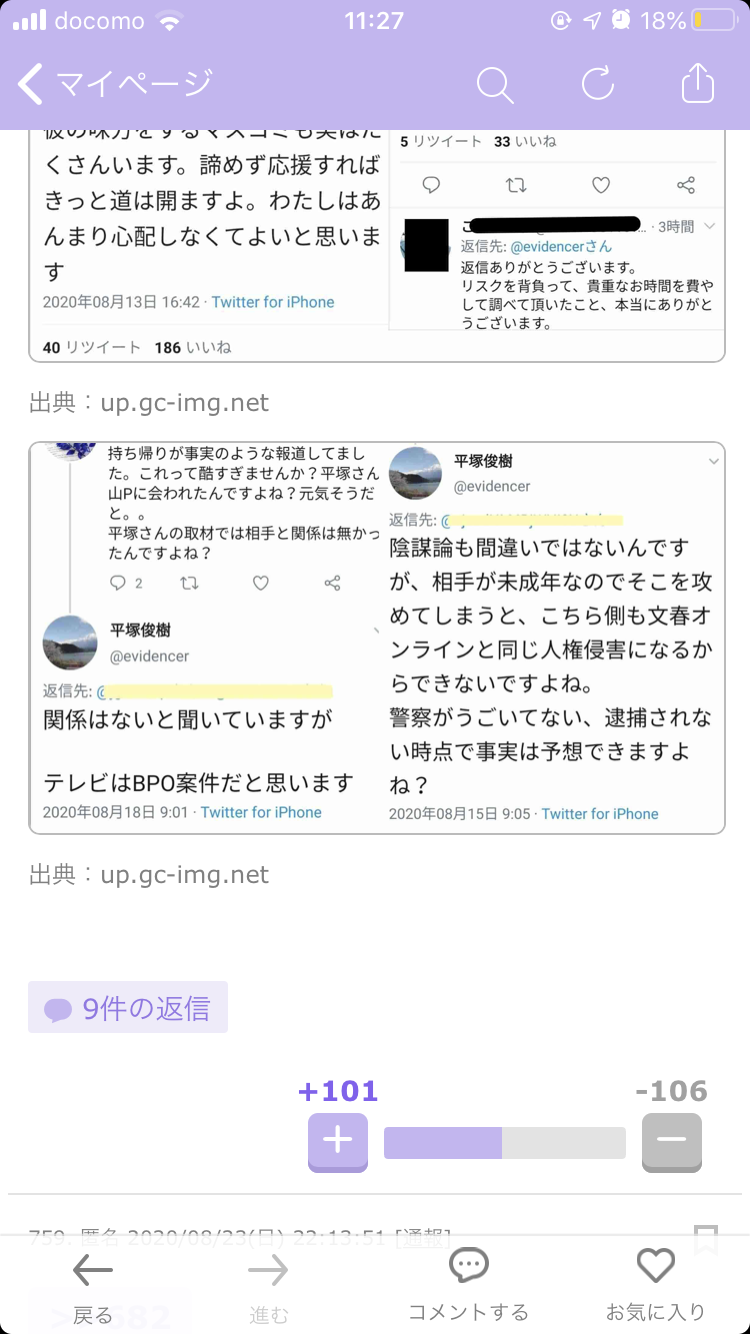The width and height of the screenshot is (750, 1334).
Task: Open the search icon in the header
Action: pos(494,85)
